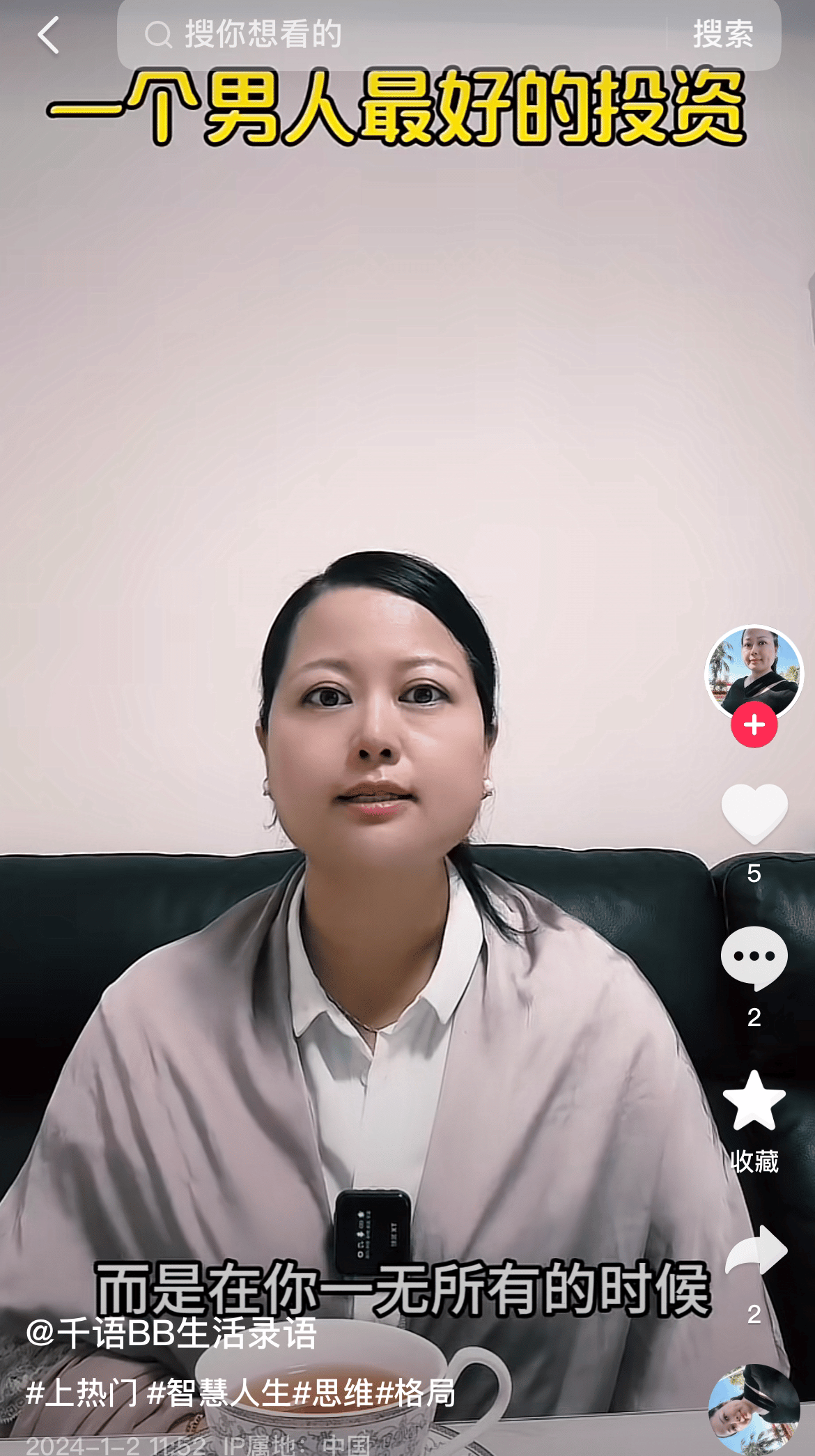815x1456 pixels.
Task: Share this video with the arrow icon
Action: 755,1250
